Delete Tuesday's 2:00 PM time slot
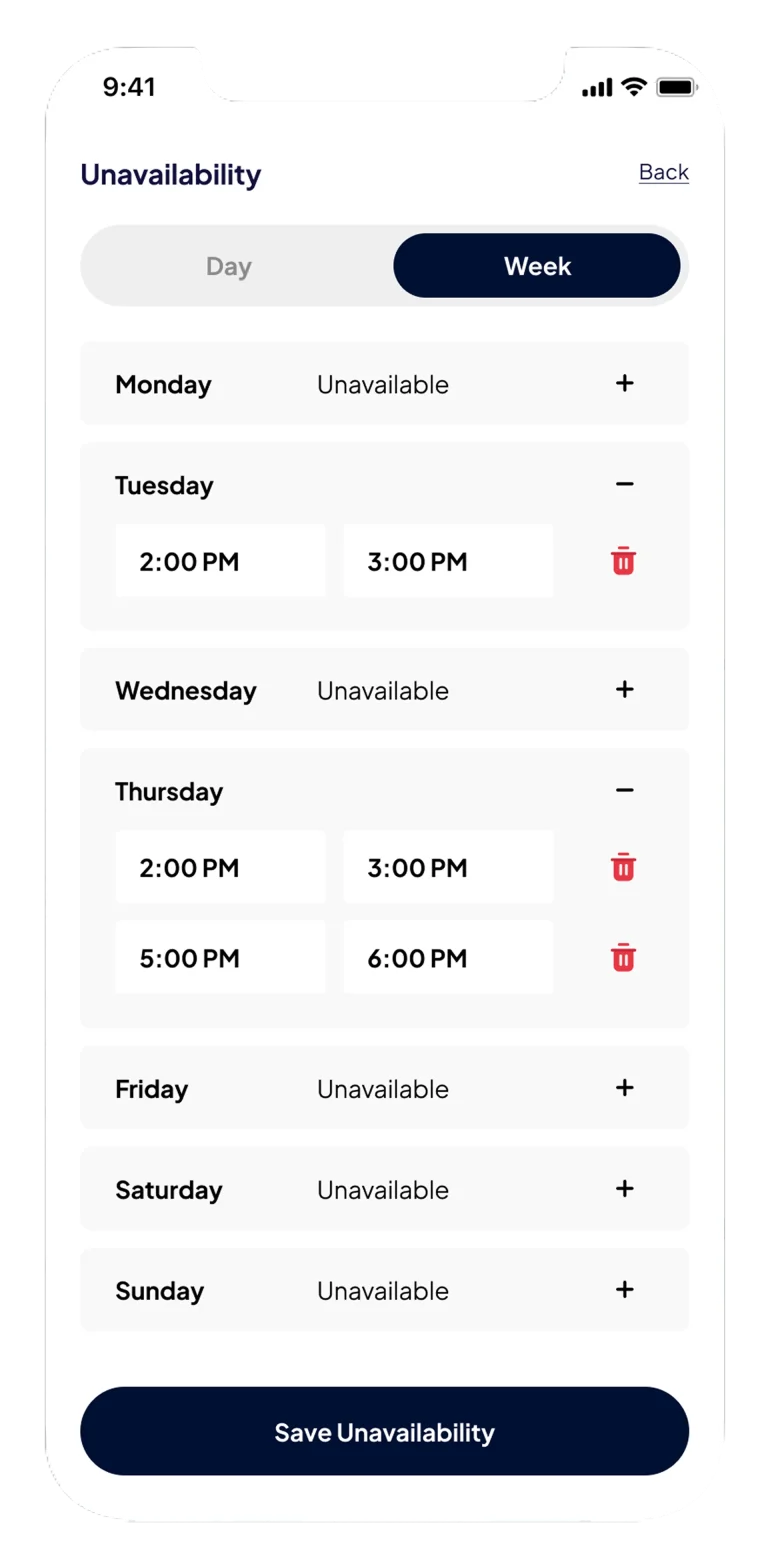The image size is (768, 1568). tap(623, 561)
